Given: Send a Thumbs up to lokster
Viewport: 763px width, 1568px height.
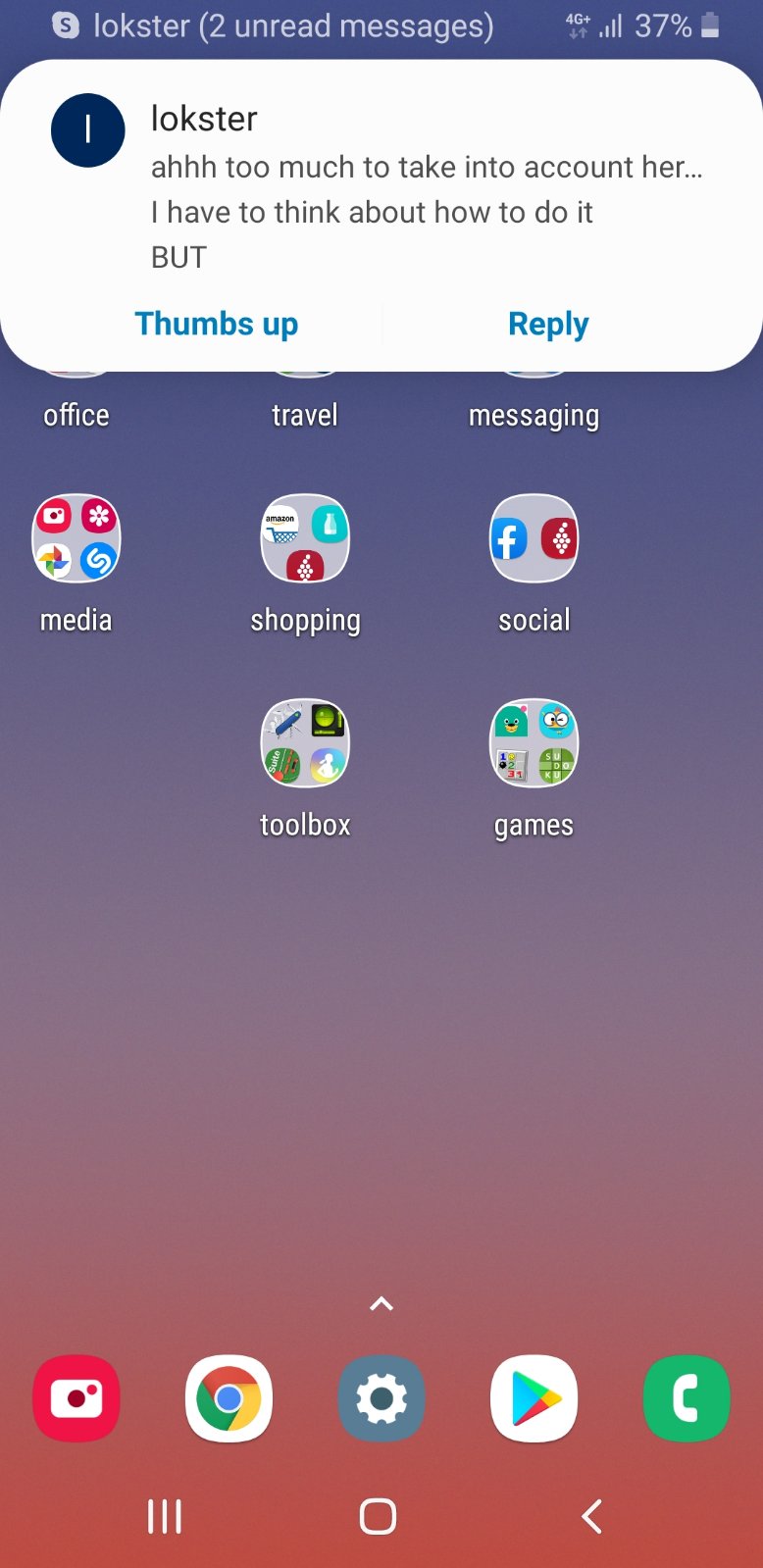Looking at the screenshot, I should tap(216, 323).
